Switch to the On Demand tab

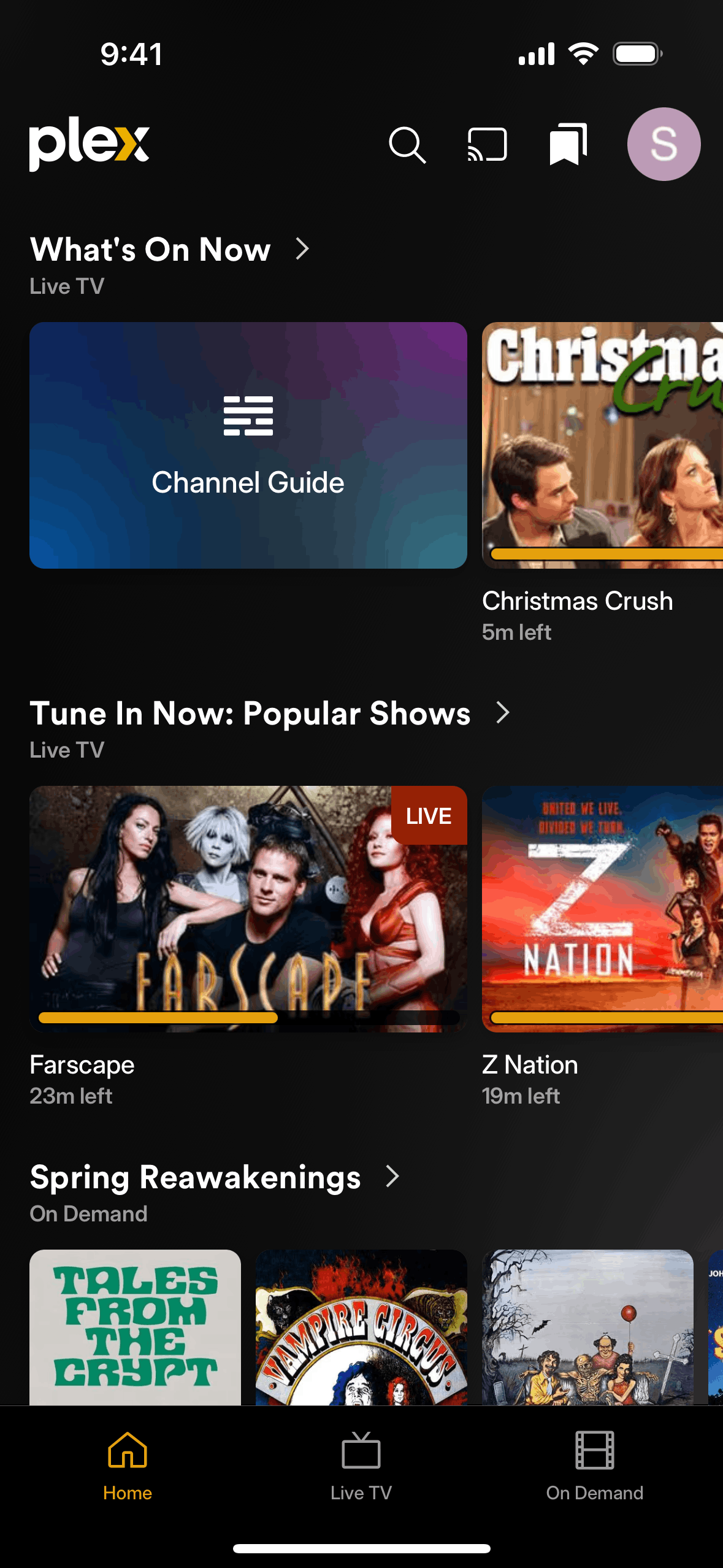tap(594, 1466)
